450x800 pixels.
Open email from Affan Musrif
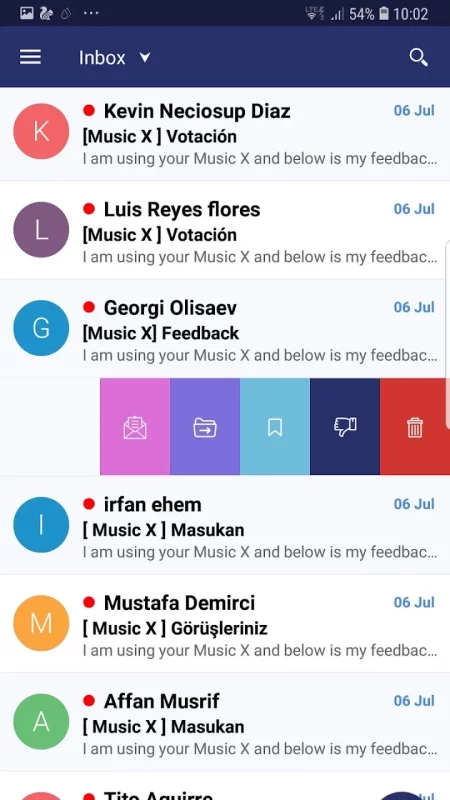225,722
